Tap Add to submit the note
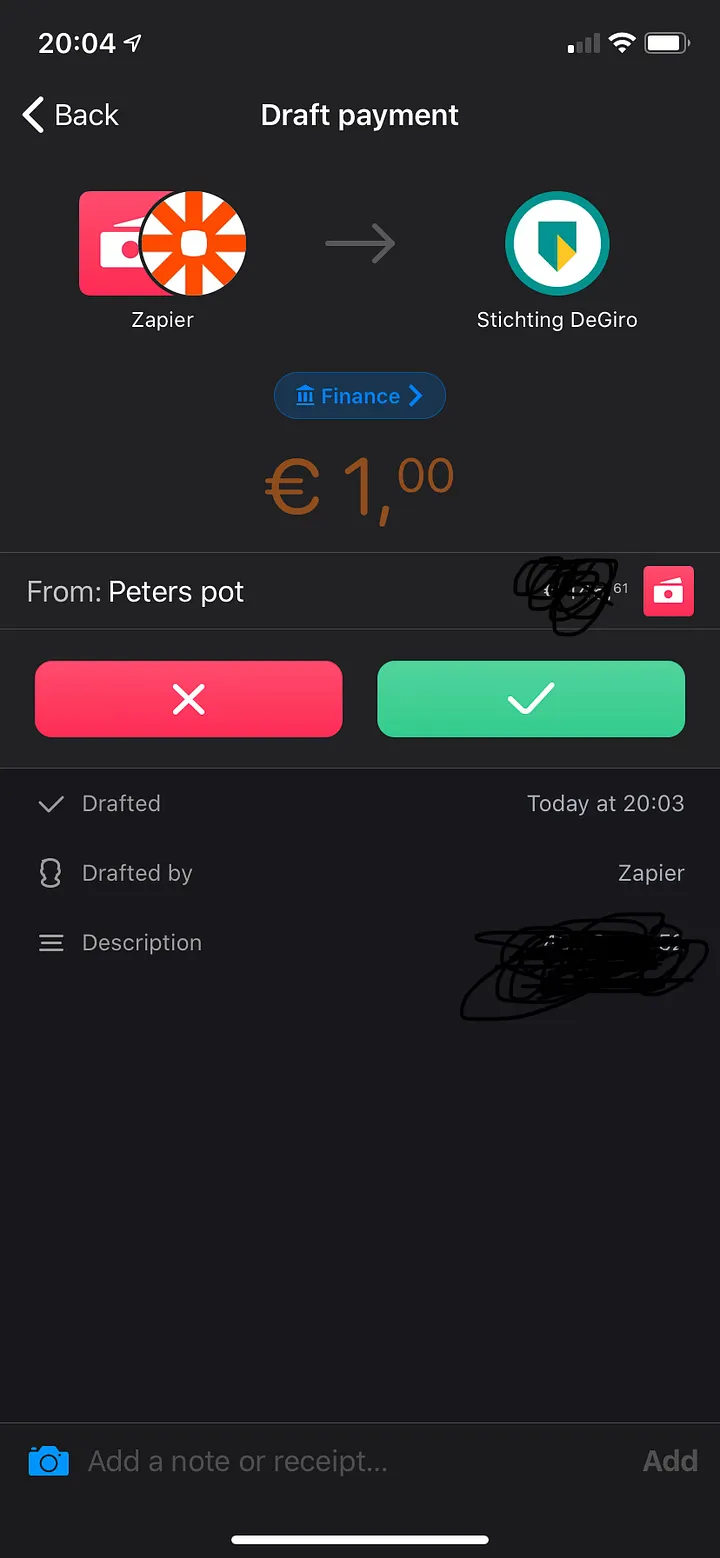This screenshot has width=720, height=1558. pyautogui.click(x=669, y=1461)
